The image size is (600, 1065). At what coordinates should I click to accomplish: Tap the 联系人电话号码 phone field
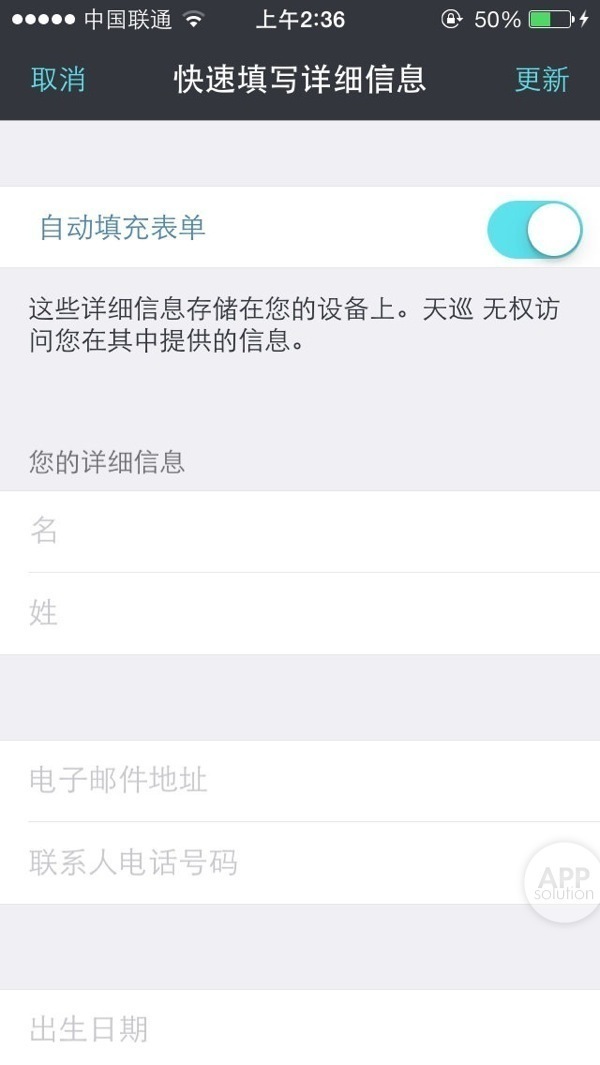pyautogui.click(x=270, y=863)
